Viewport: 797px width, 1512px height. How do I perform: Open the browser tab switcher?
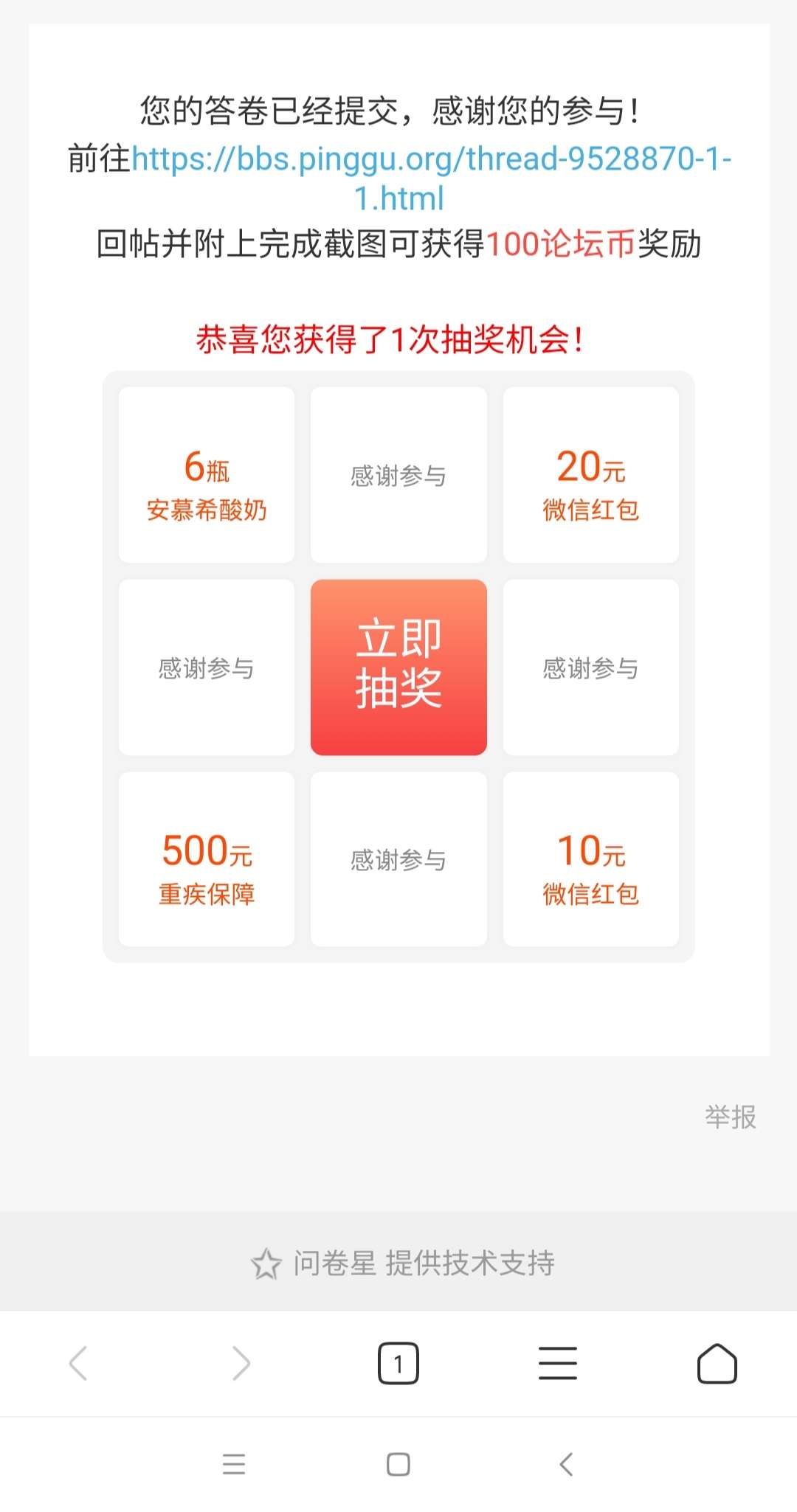(x=398, y=1363)
